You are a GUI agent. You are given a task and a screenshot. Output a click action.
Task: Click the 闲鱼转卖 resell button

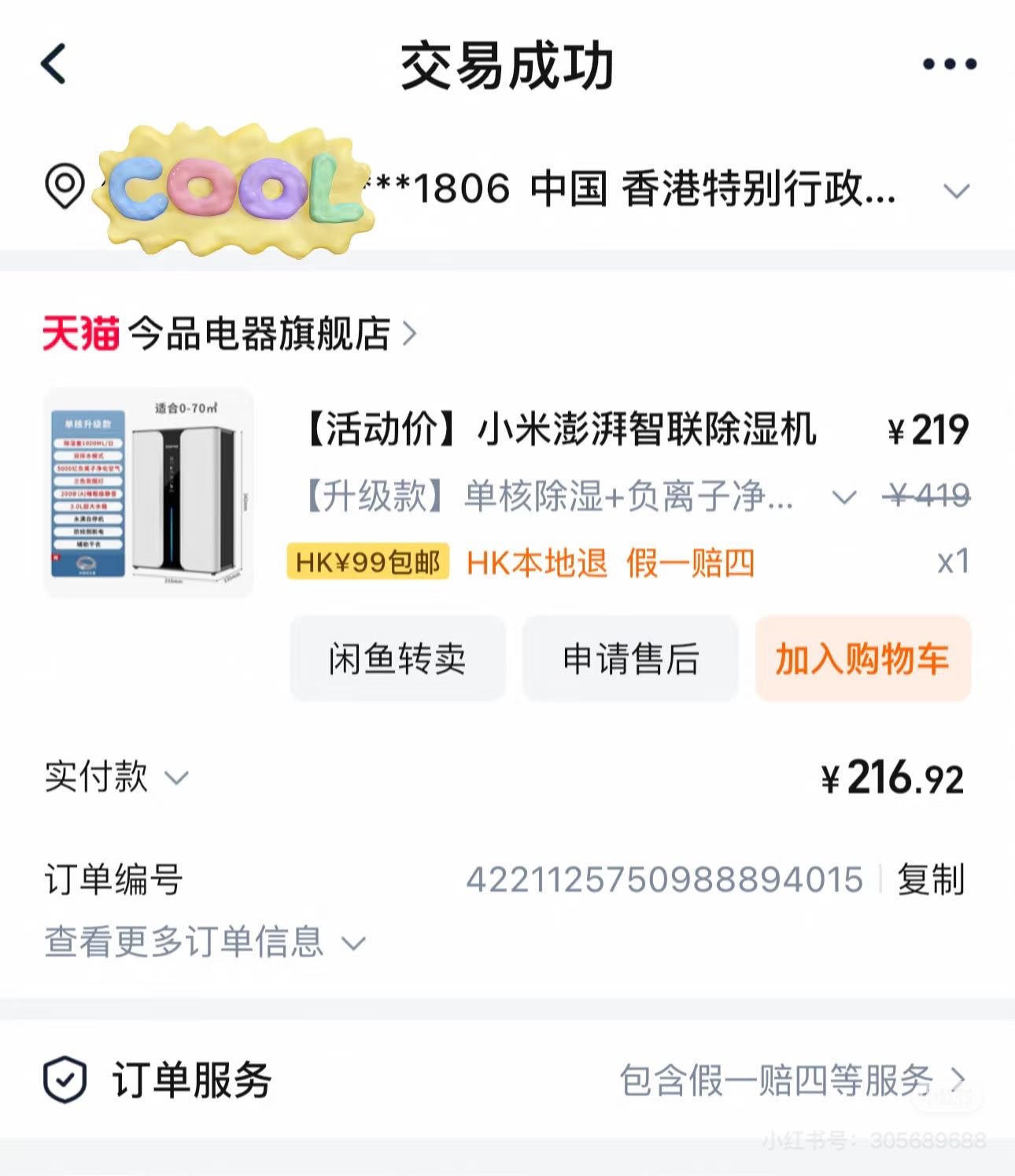tap(398, 660)
